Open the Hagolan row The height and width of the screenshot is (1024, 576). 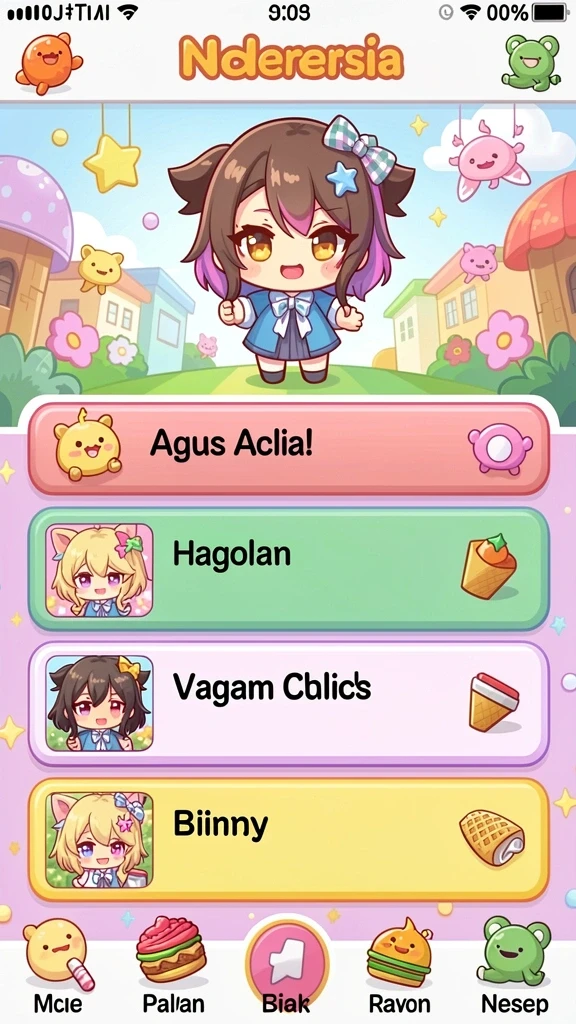coord(288,569)
